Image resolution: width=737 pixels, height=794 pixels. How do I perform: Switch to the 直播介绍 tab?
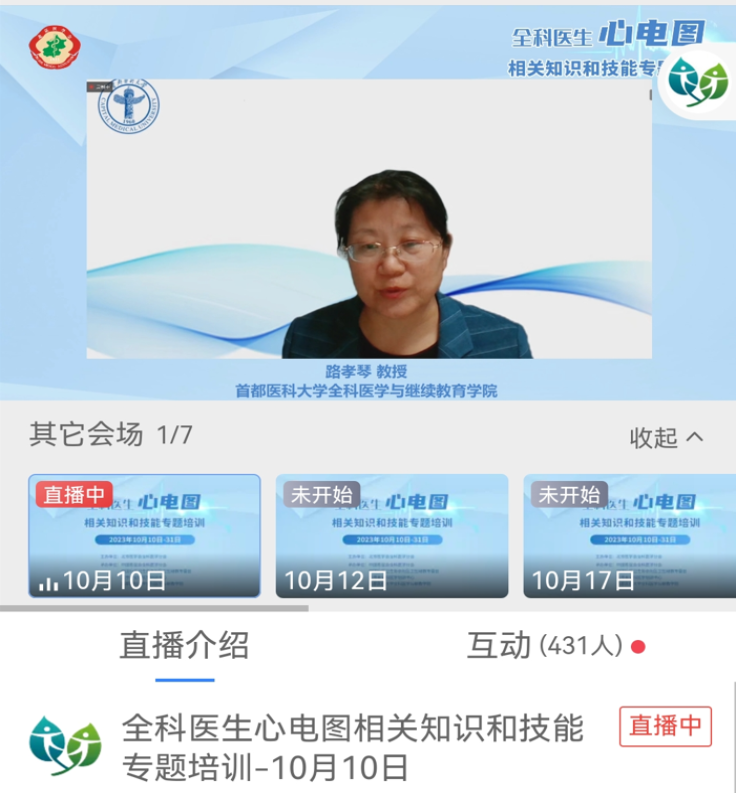tap(184, 645)
